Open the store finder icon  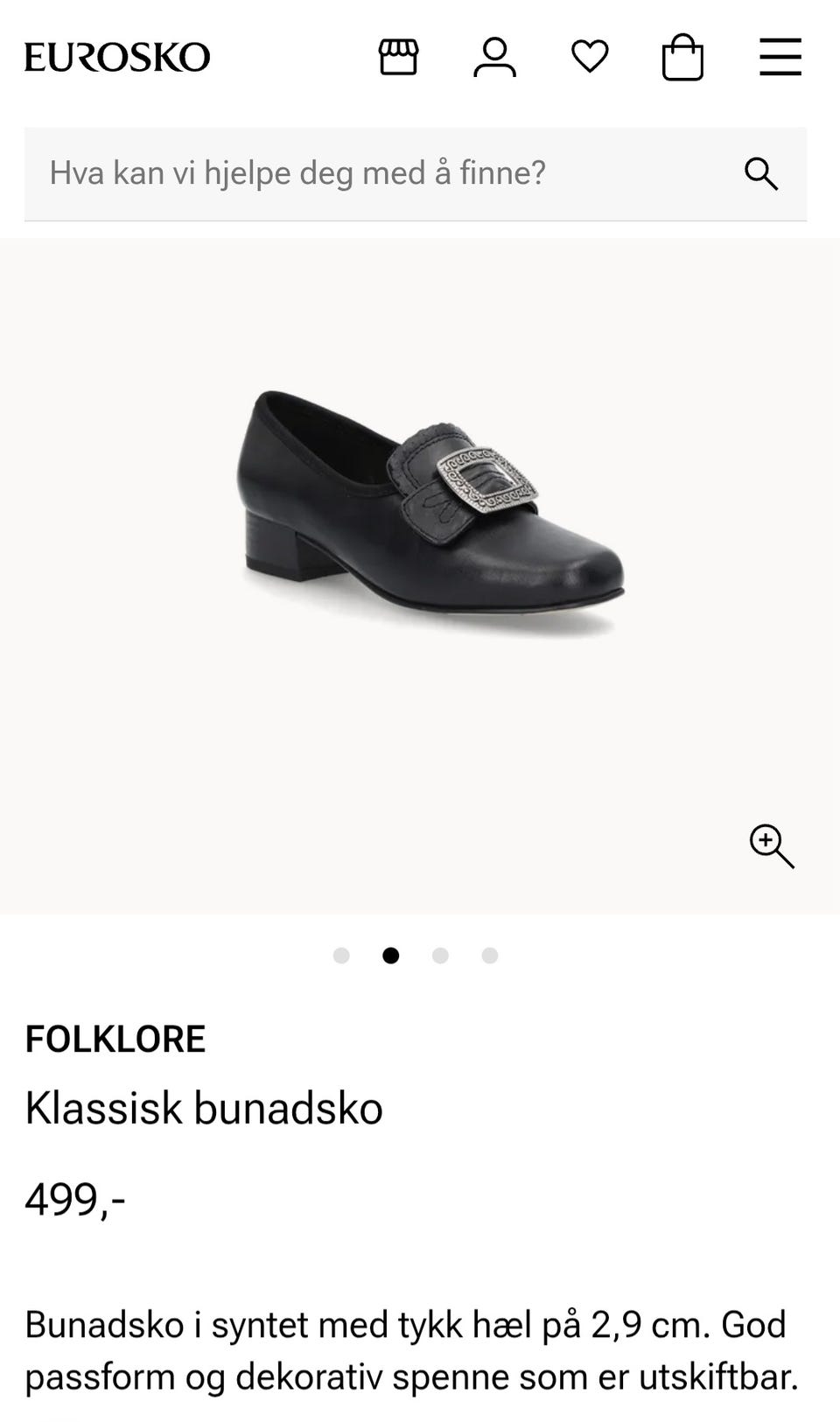tap(399, 57)
